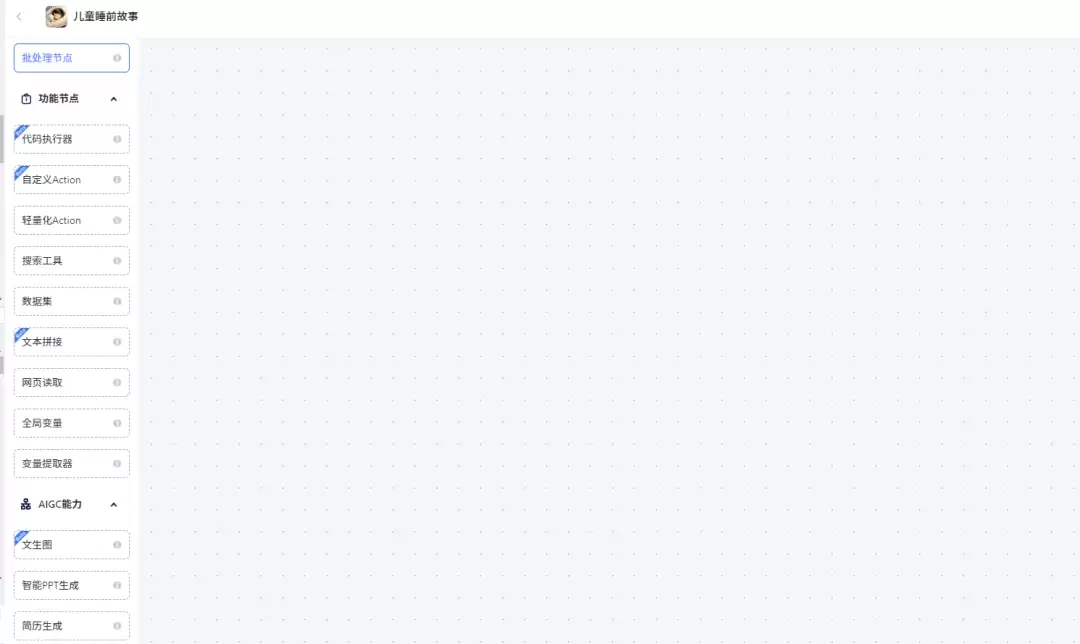Collapse the AIGC能力 section
The height and width of the screenshot is (644, 1080).
pyautogui.click(x=113, y=505)
